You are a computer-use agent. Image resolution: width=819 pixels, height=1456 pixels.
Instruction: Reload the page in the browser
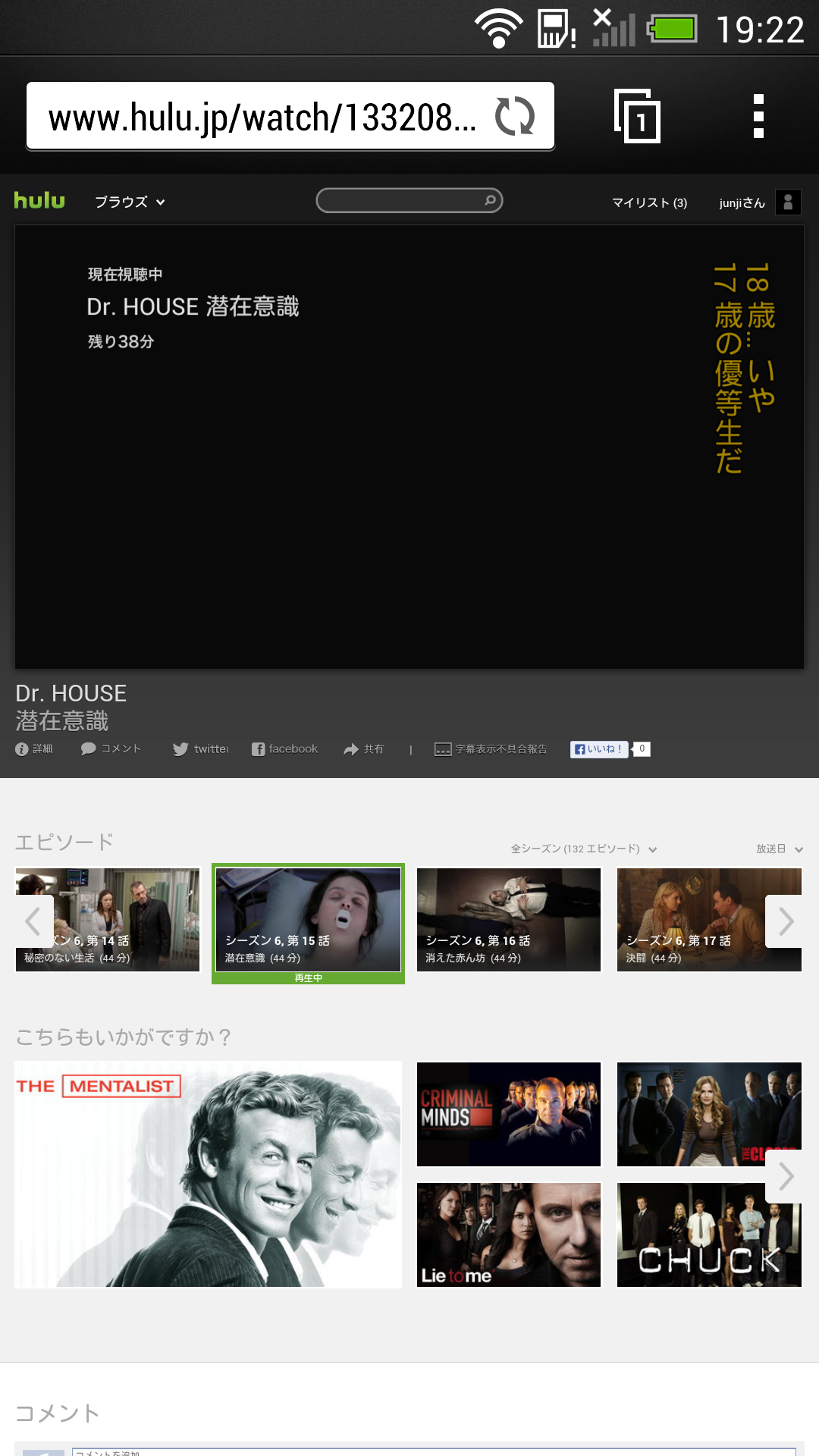click(x=515, y=117)
